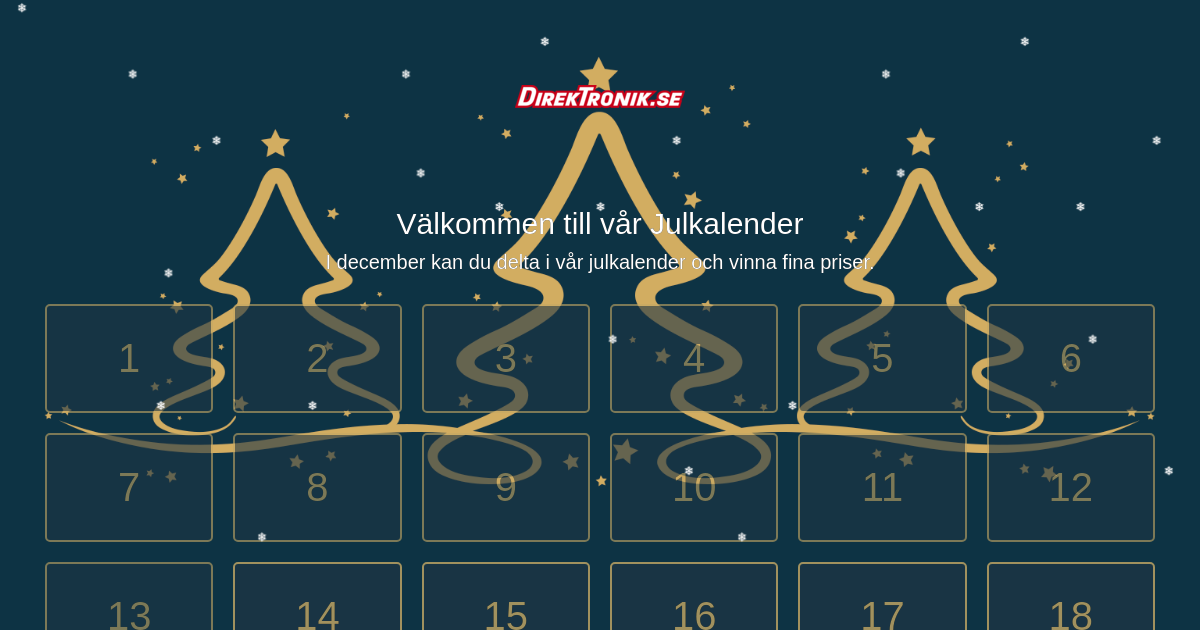Open the DirekTronik.se logo link
Screen dimensions: 1200x630
[600, 97]
